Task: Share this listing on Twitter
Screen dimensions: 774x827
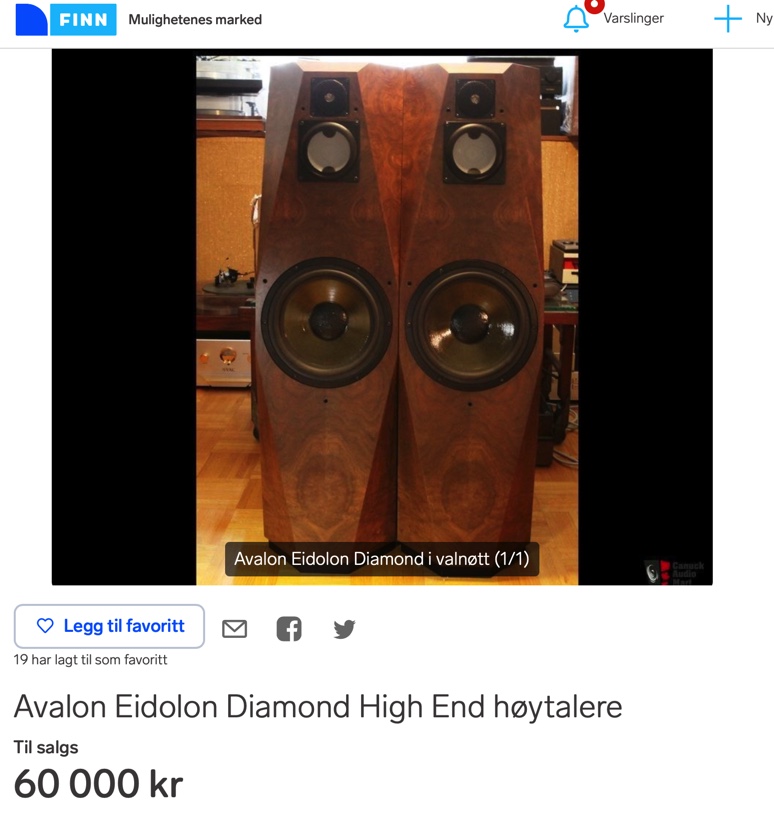Action: [x=344, y=629]
